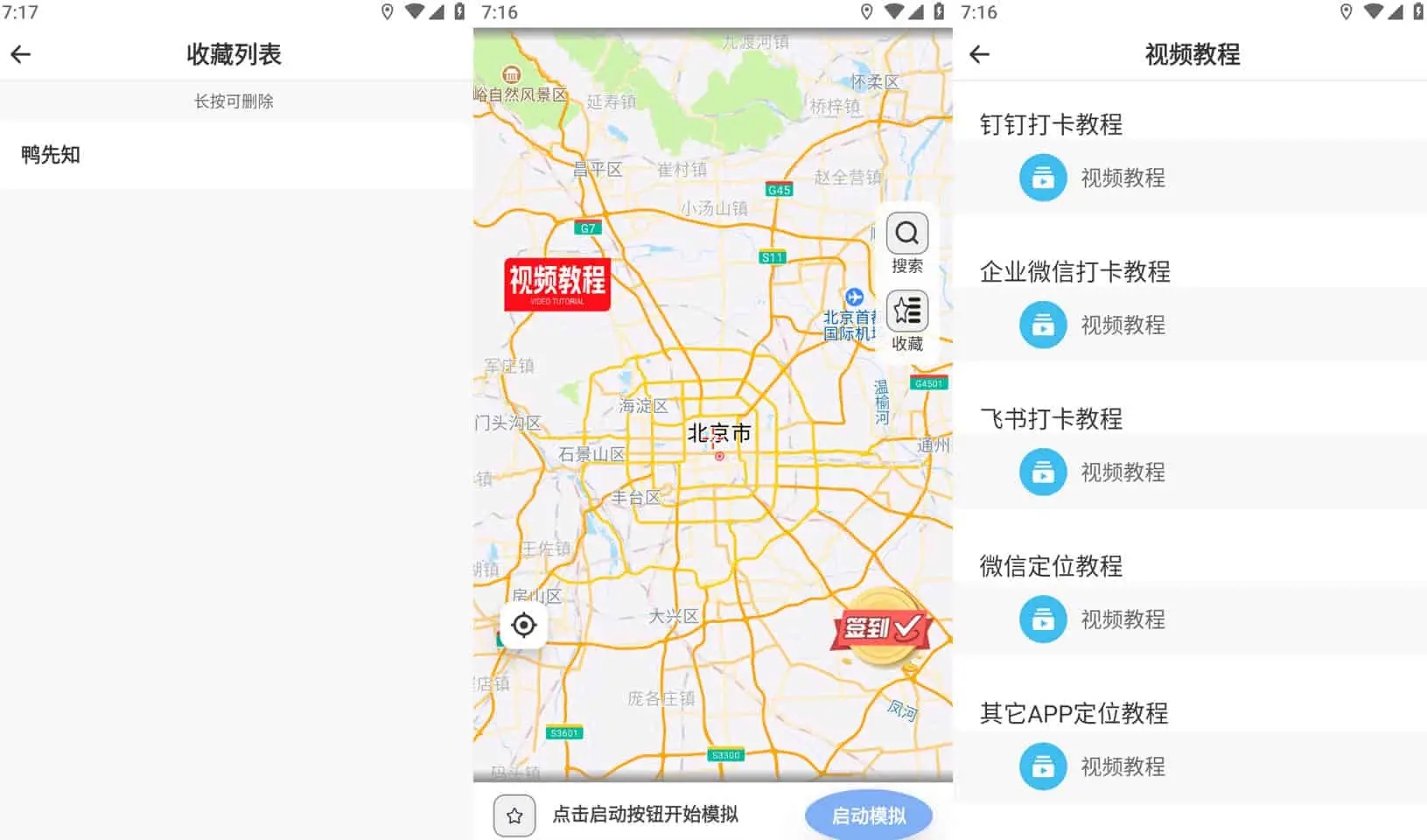Open the red 视频教程 banner on map
Image resolution: width=1427 pixels, height=840 pixels.
click(x=556, y=283)
